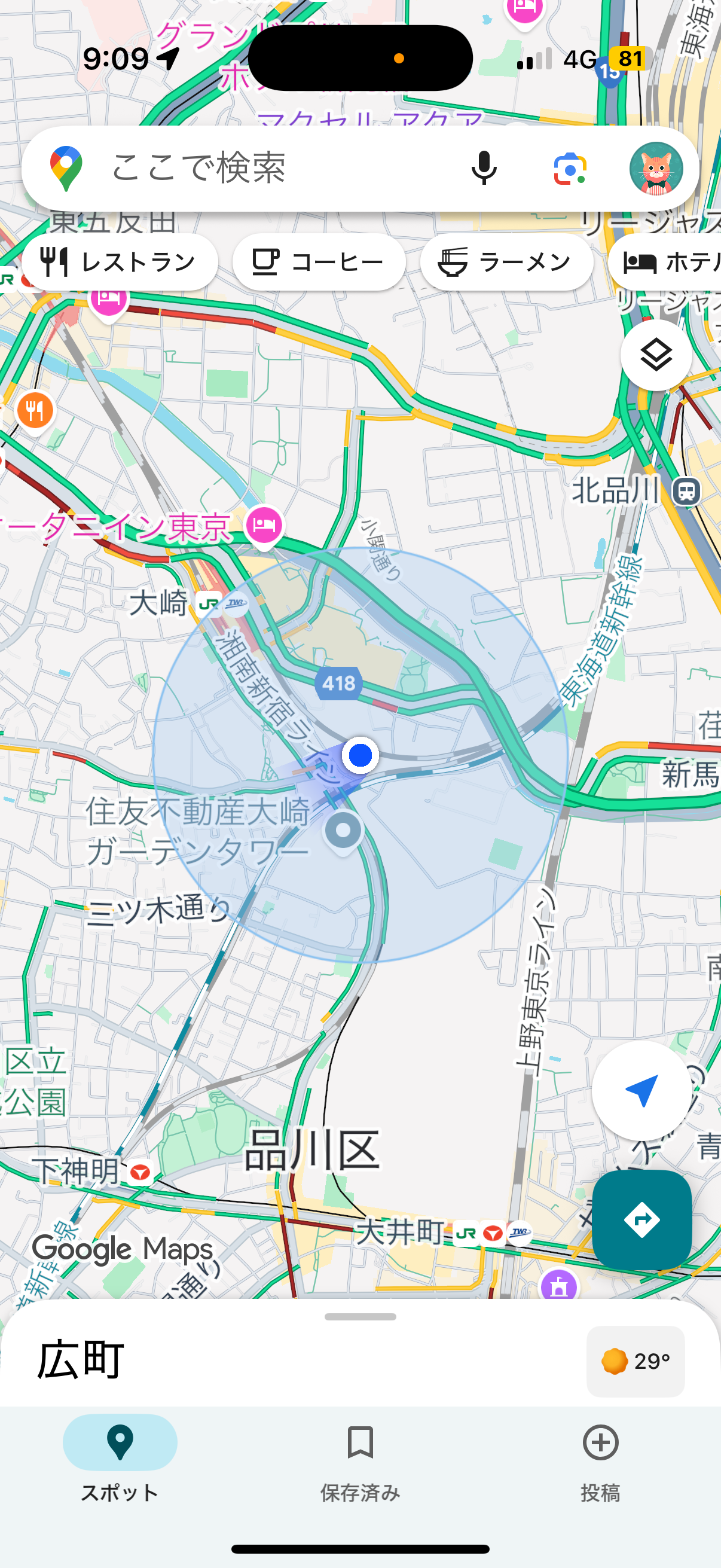
Task: Open the 29° weather widget
Action: (636, 1360)
